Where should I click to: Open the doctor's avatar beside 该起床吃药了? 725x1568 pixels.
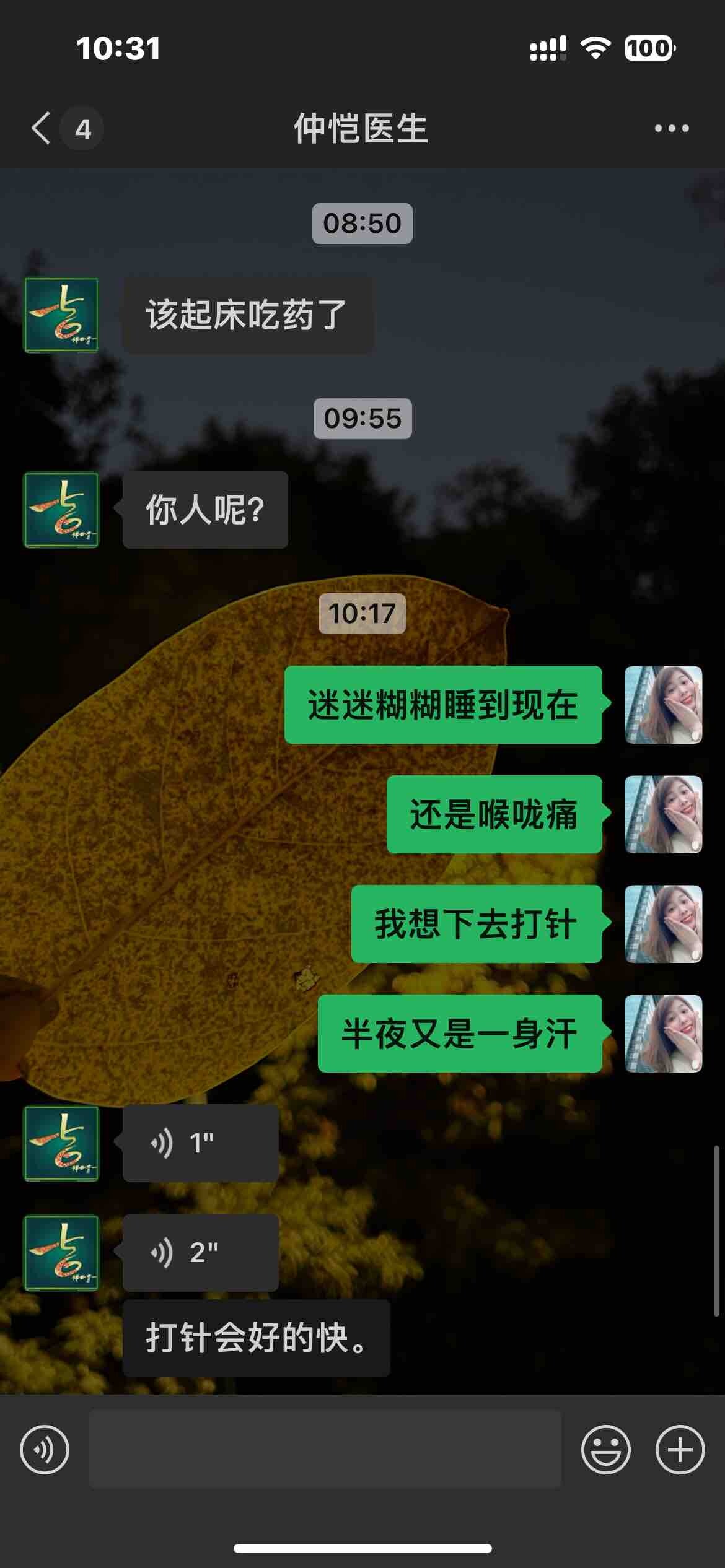tap(61, 315)
